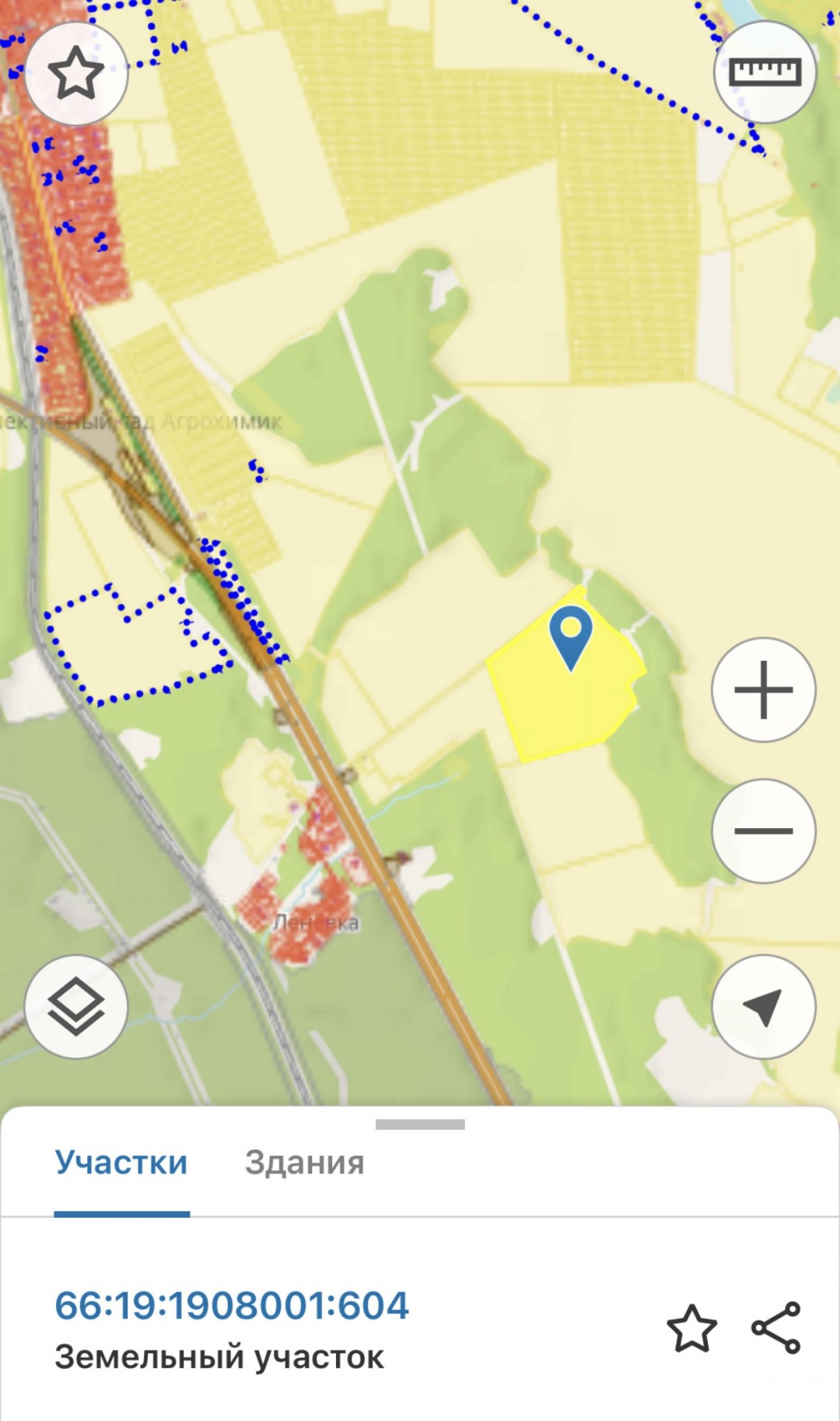Open favorites star button on map
This screenshot has height=1421, width=840.
click(76, 73)
